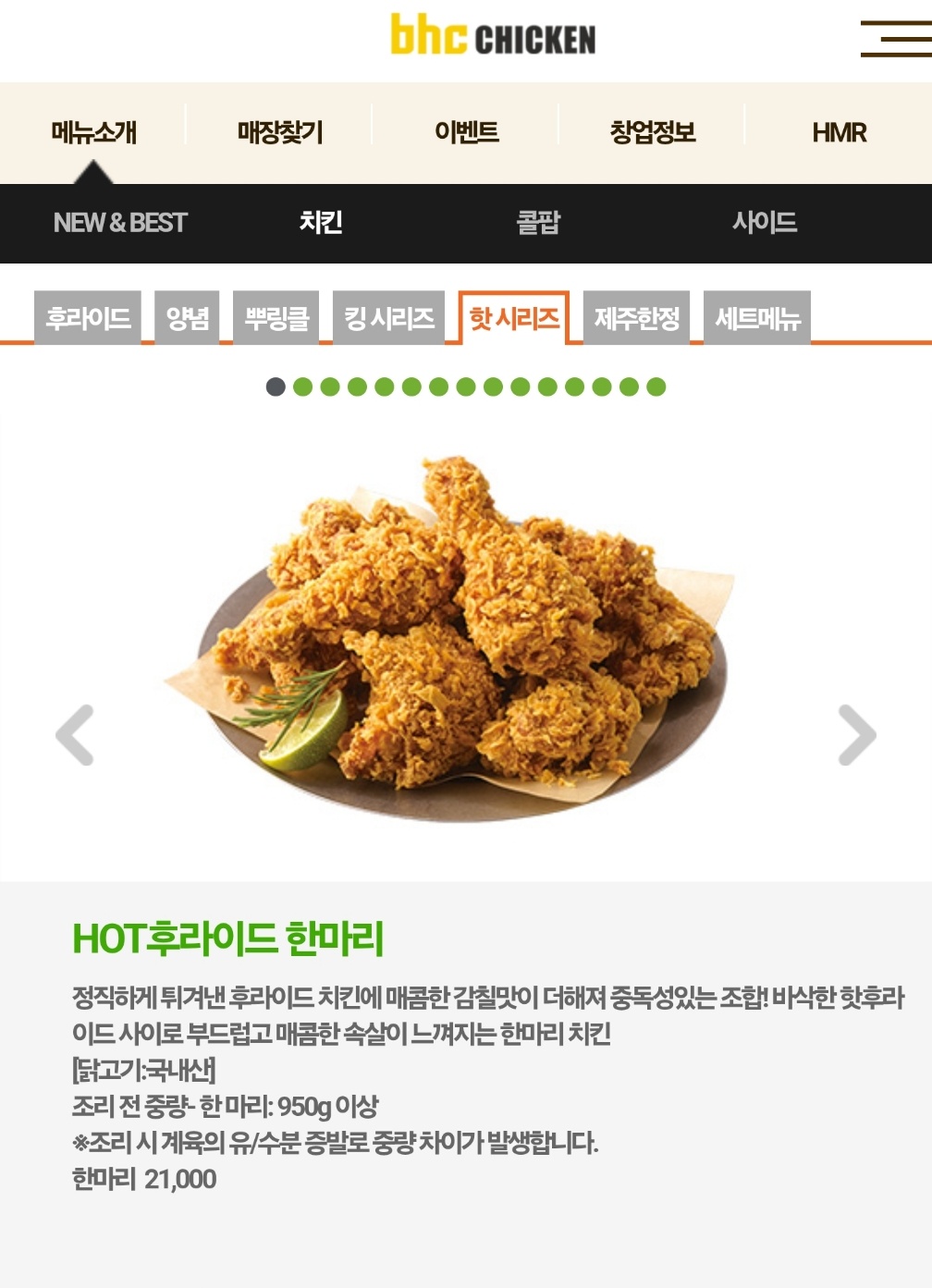
Task: Show the 양념 category
Action: [x=188, y=318]
